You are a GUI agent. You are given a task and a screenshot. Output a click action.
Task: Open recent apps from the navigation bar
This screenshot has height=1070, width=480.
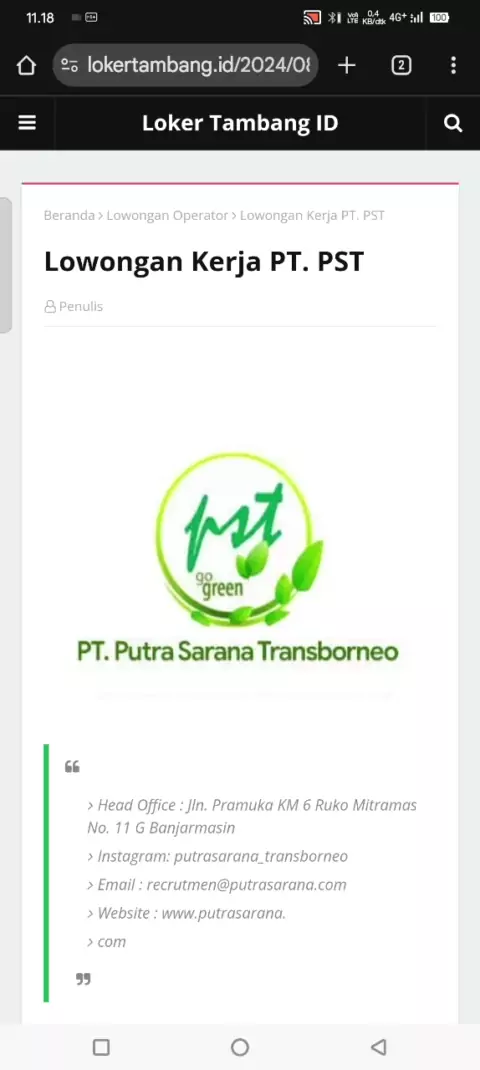pos(101,1047)
